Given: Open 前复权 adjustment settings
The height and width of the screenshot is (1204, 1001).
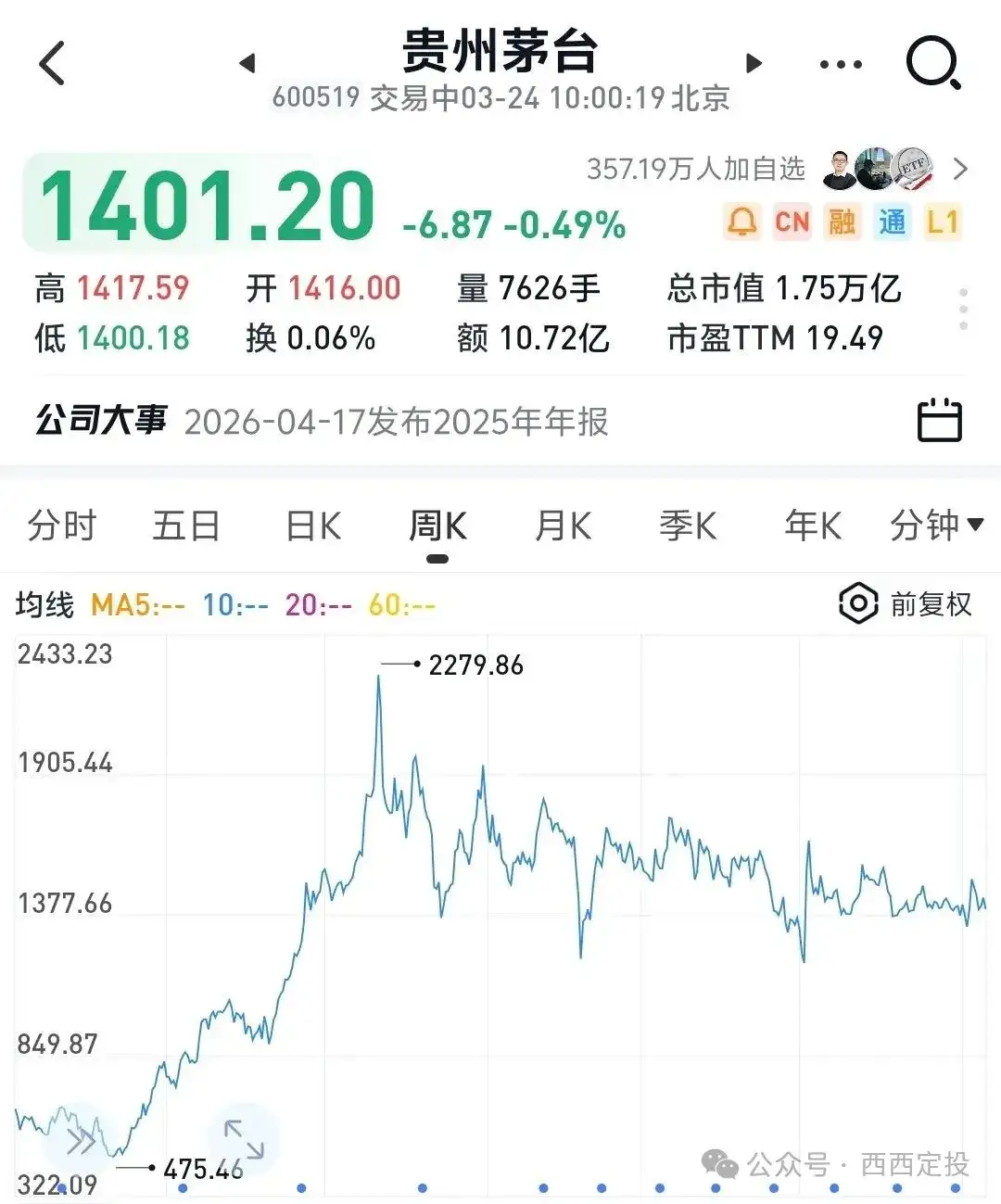Looking at the screenshot, I should tap(906, 604).
